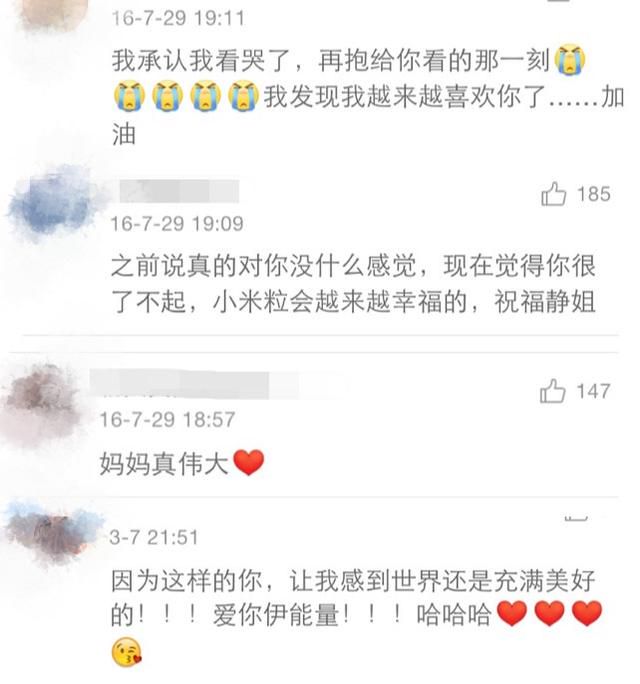Like the comment with 185 likes
Screen dimensions: 640x684
553,195
